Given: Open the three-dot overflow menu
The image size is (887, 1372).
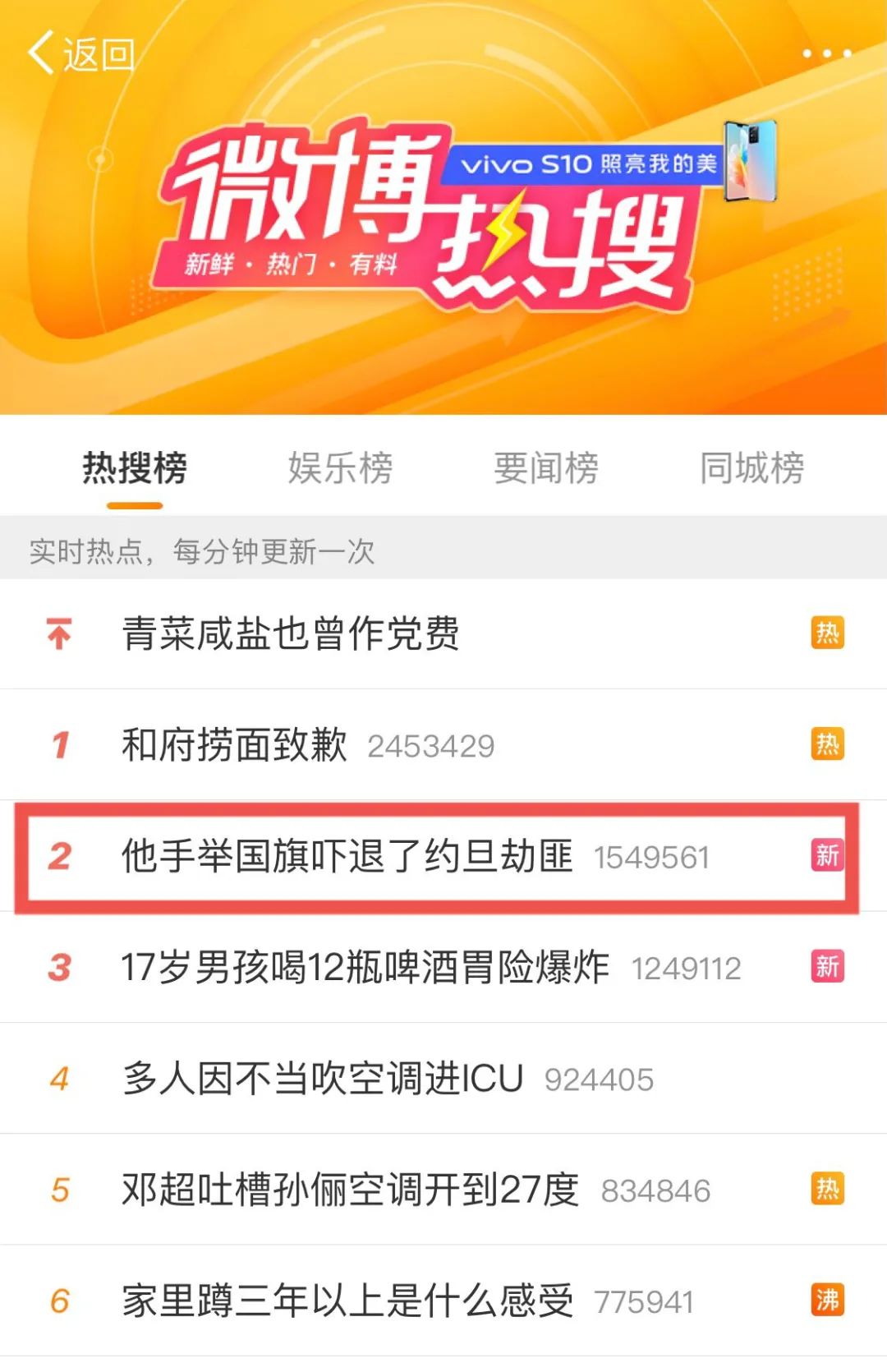Looking at the screenshot, I should coord(826,54).
